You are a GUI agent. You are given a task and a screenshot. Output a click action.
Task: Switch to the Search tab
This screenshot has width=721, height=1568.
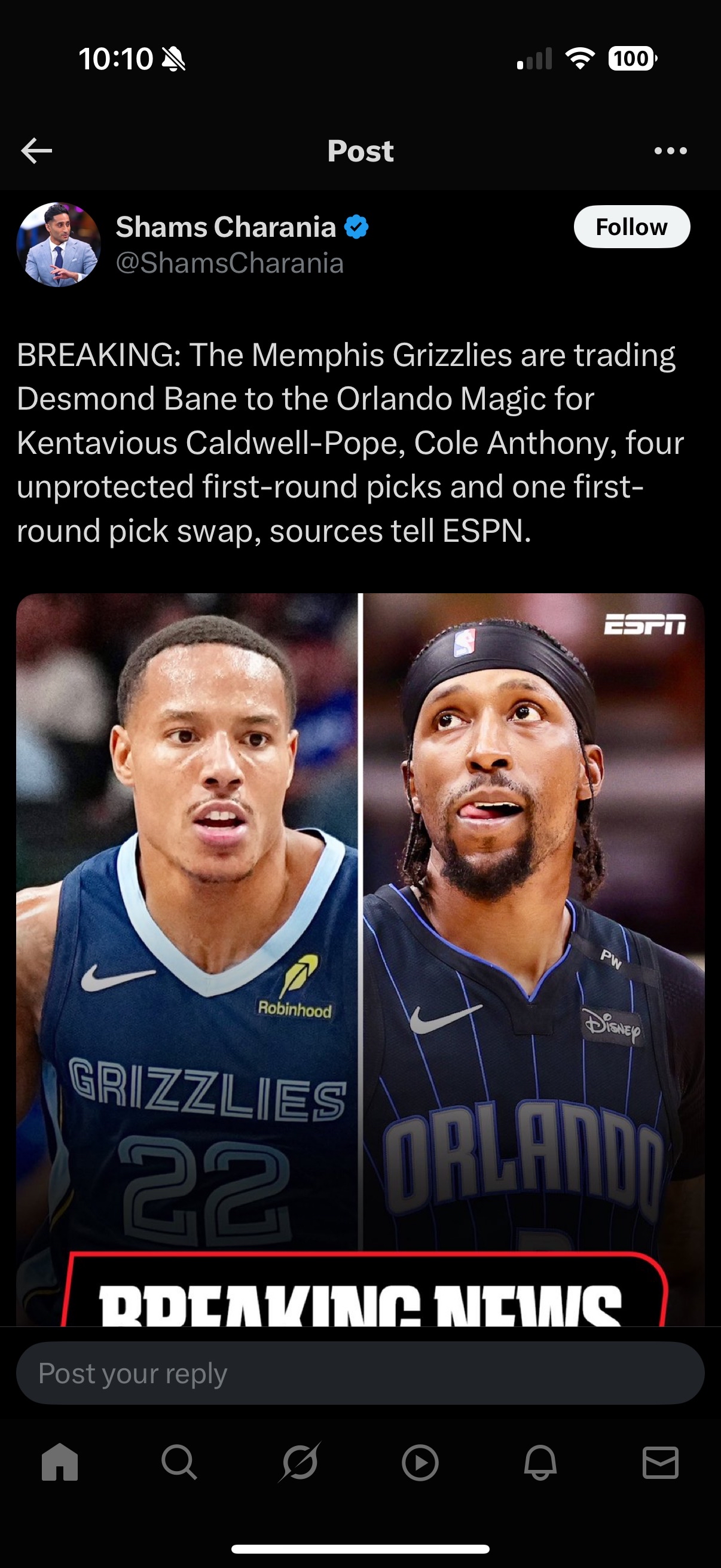point(179,1463)
